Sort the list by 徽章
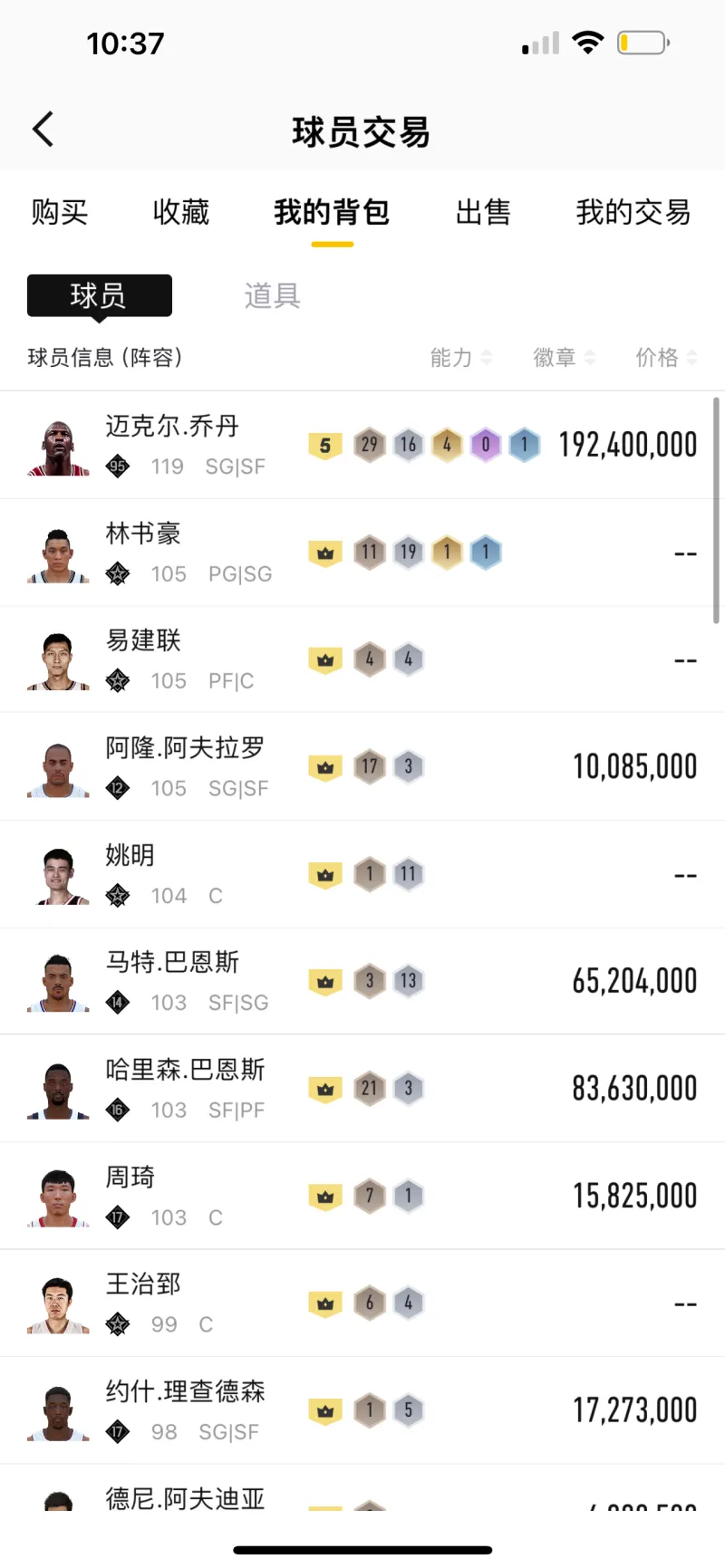 pyautogui.click(x=564, y=358)
